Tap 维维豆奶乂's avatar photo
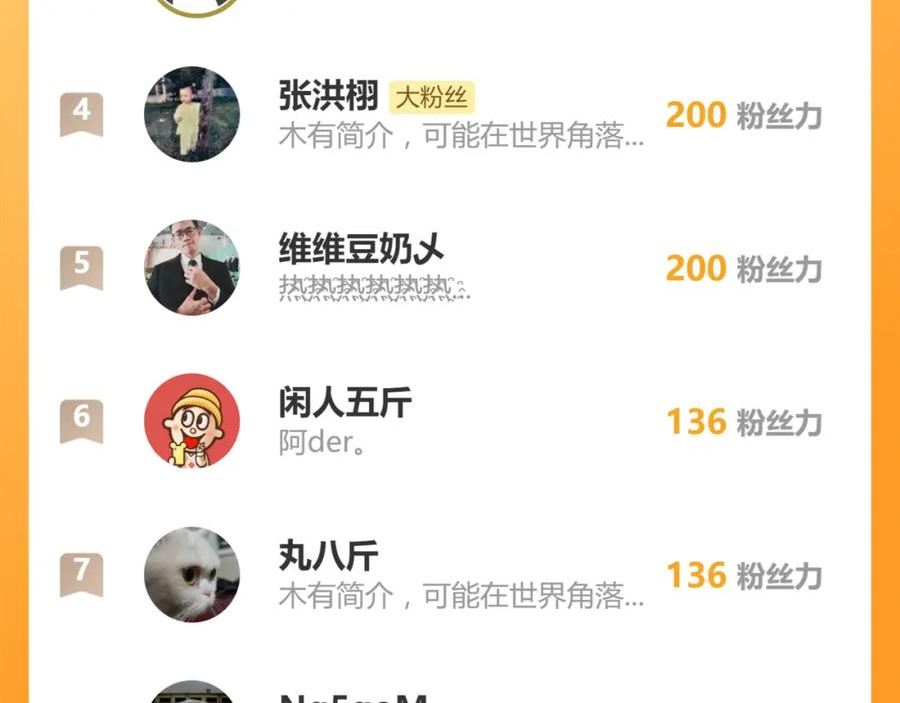This screenshot has width=900, height=703. click(192, 268)
